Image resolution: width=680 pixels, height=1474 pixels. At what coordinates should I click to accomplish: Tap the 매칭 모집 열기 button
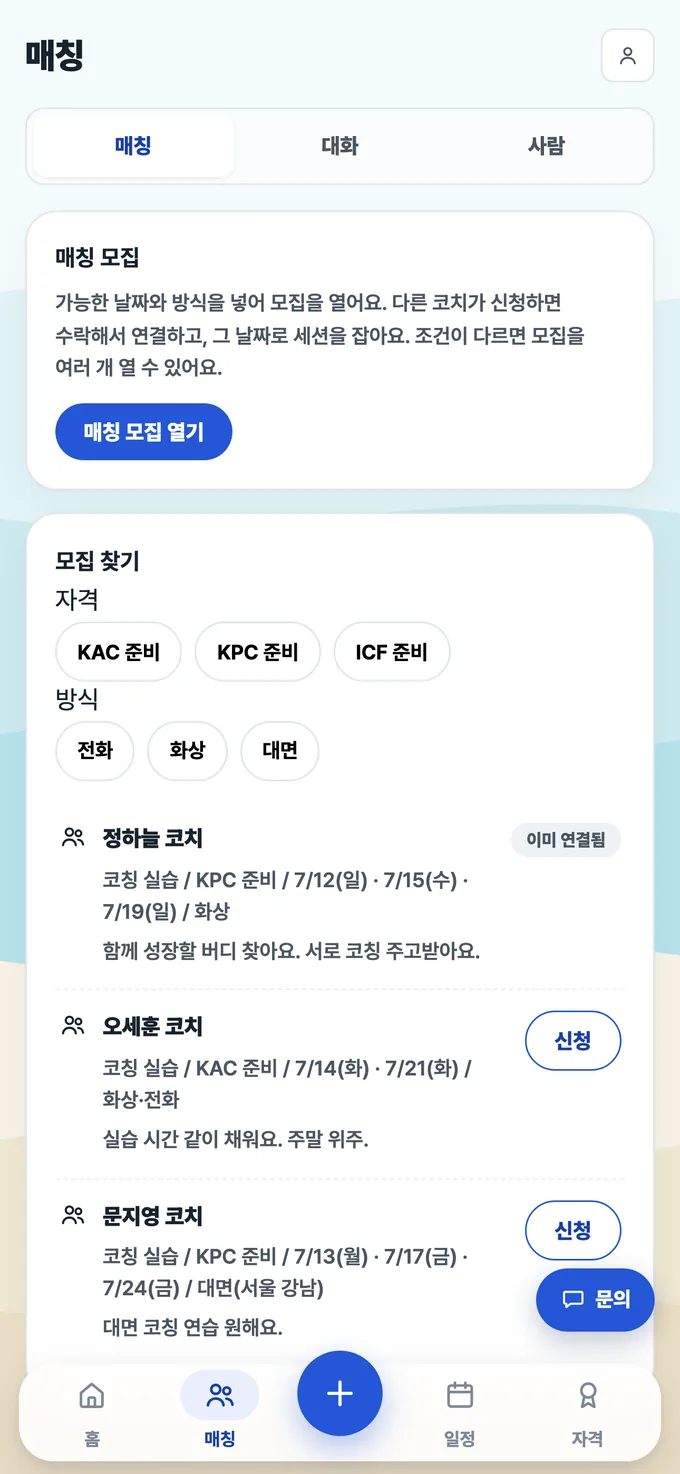[144, 432]
